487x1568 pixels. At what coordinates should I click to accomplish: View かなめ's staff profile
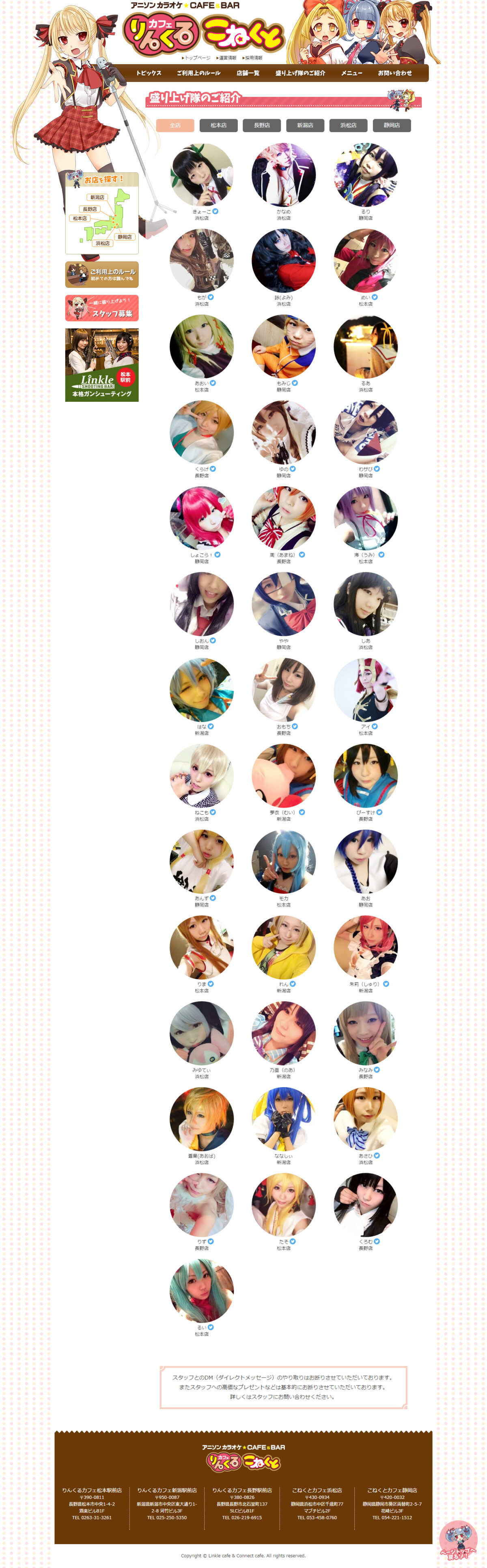click(x=283, y=175)
